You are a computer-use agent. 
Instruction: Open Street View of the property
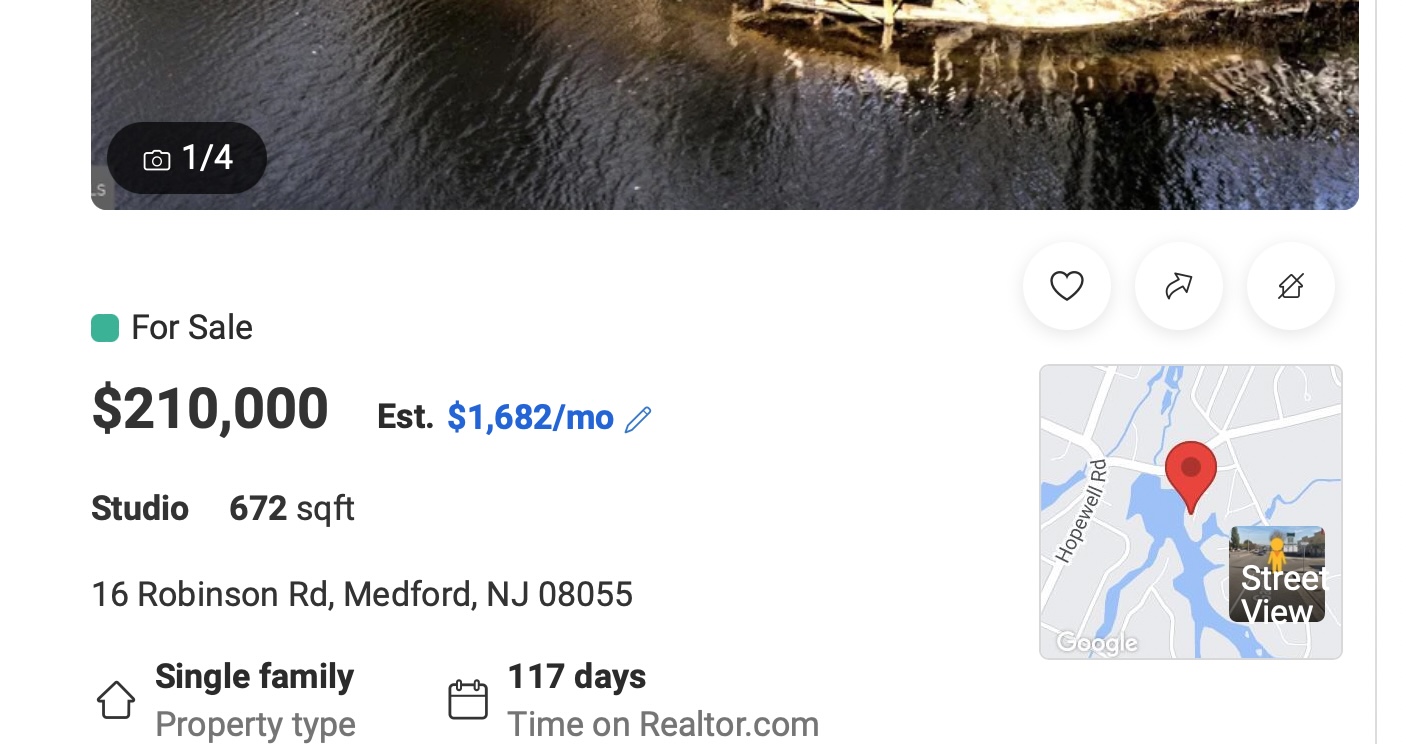click(1276, 575)
